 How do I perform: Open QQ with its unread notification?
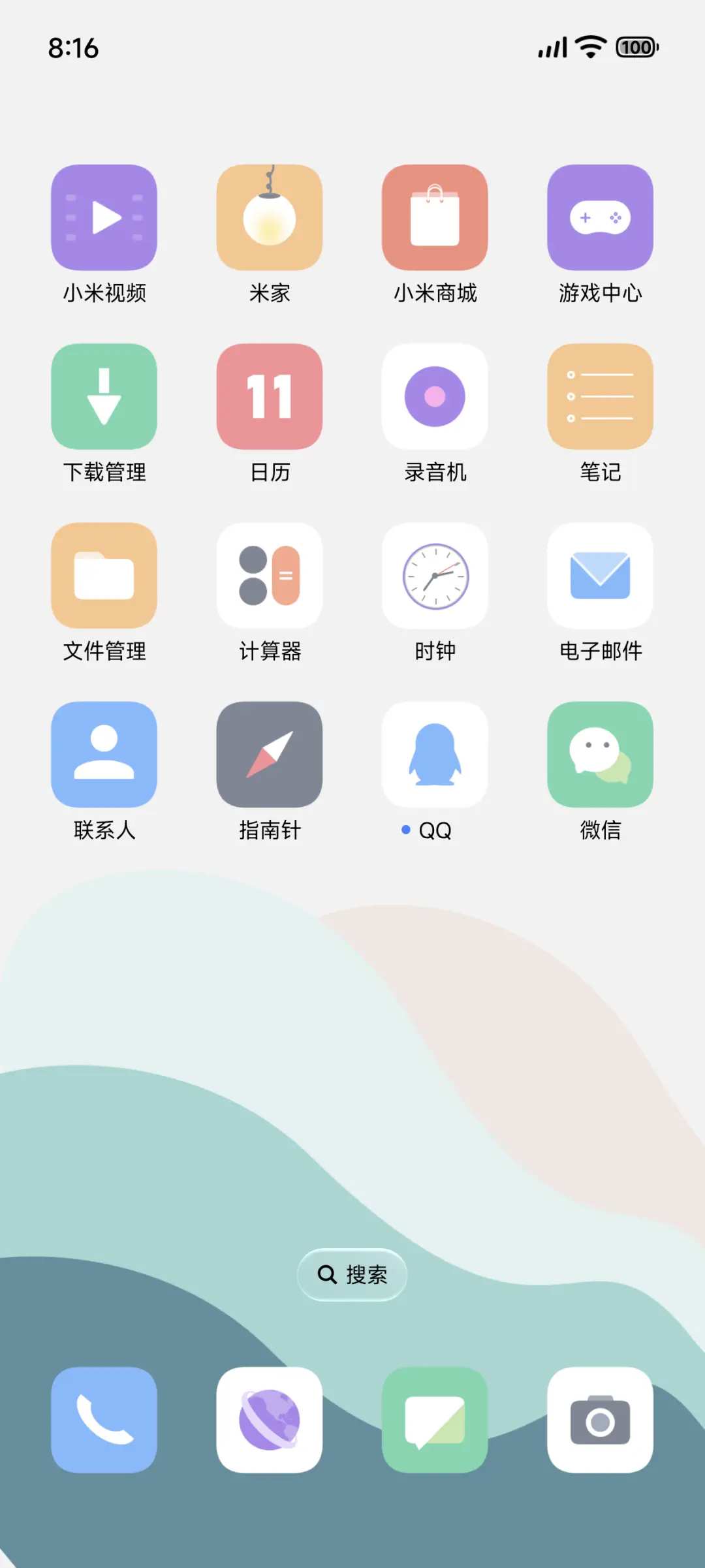coord(435,755)
